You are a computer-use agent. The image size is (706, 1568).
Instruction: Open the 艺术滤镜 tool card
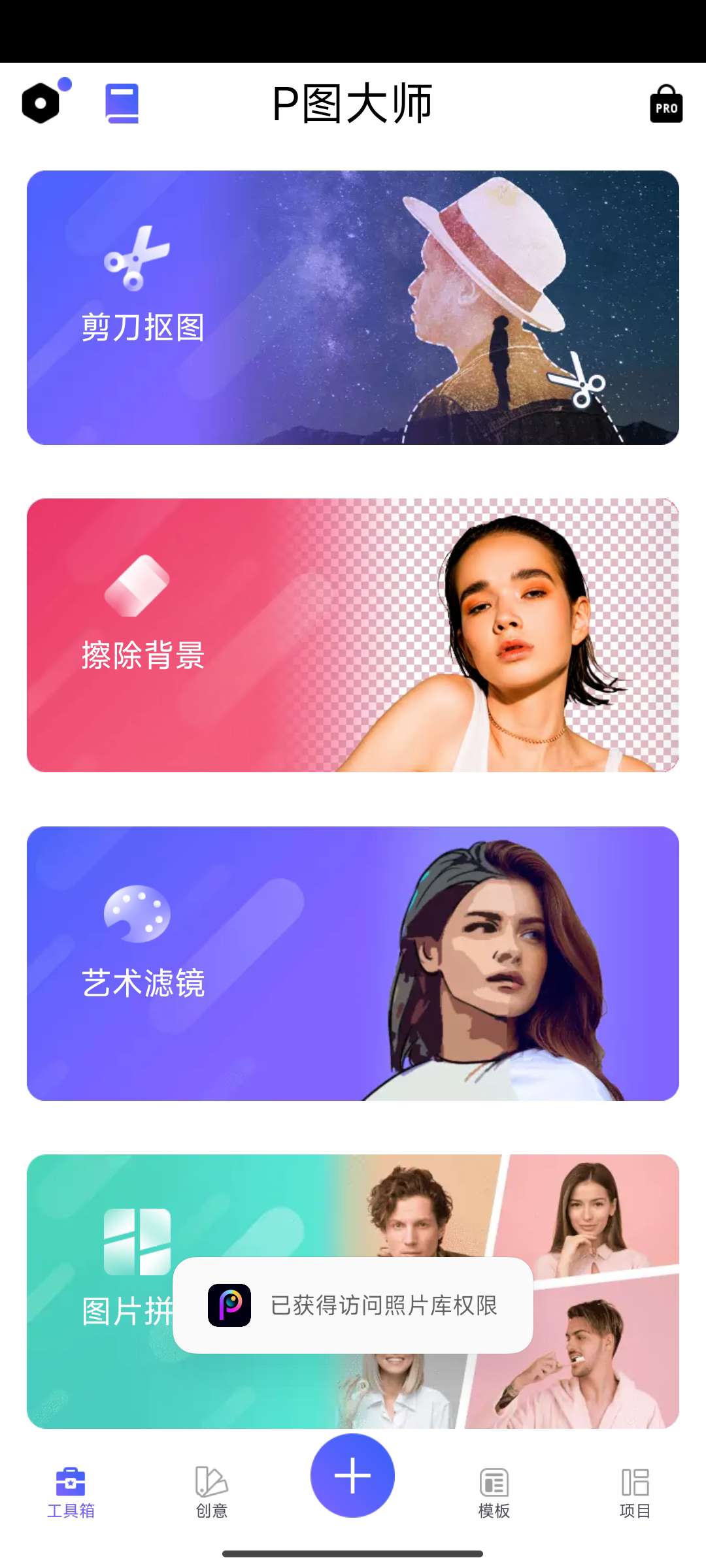tap(353, 963)
